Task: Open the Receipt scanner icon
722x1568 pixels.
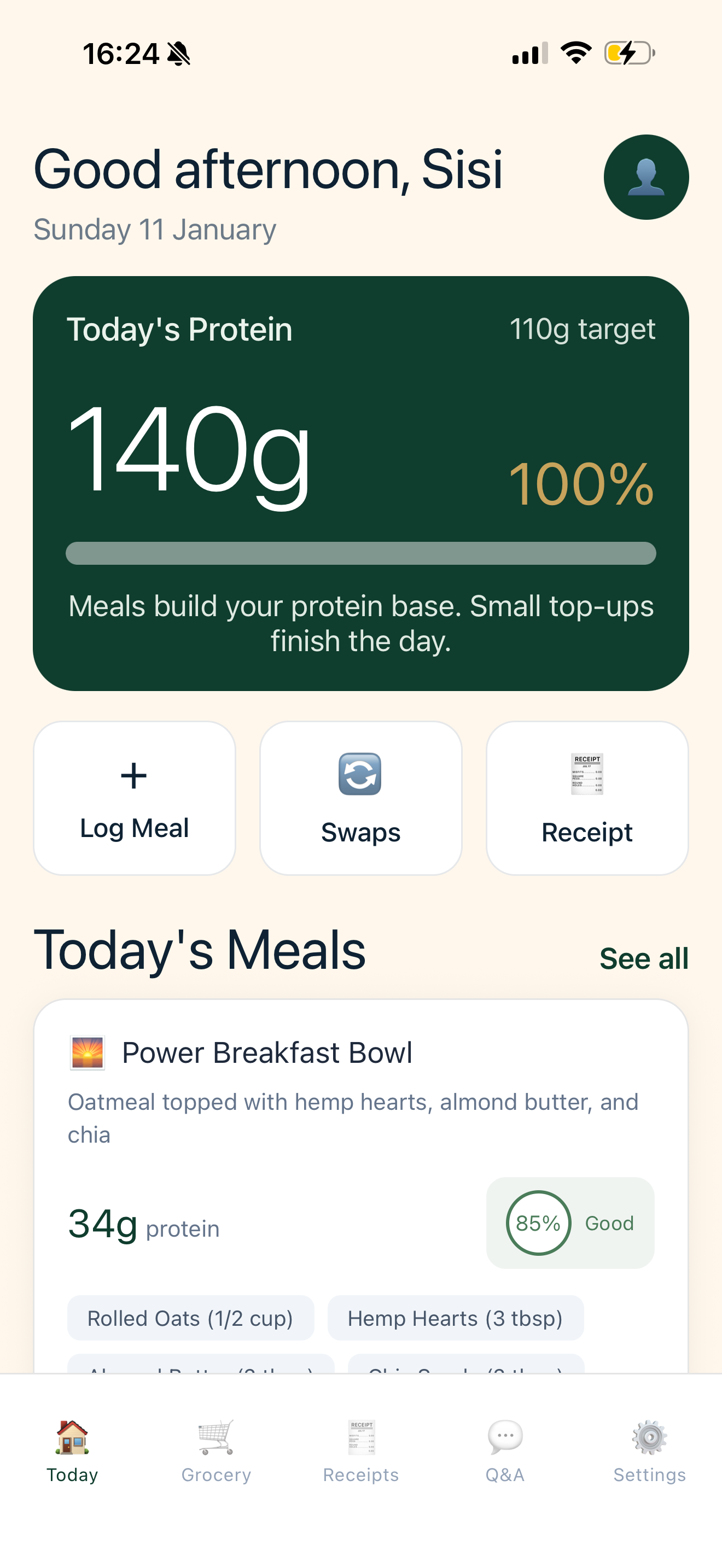Action: 586,773
